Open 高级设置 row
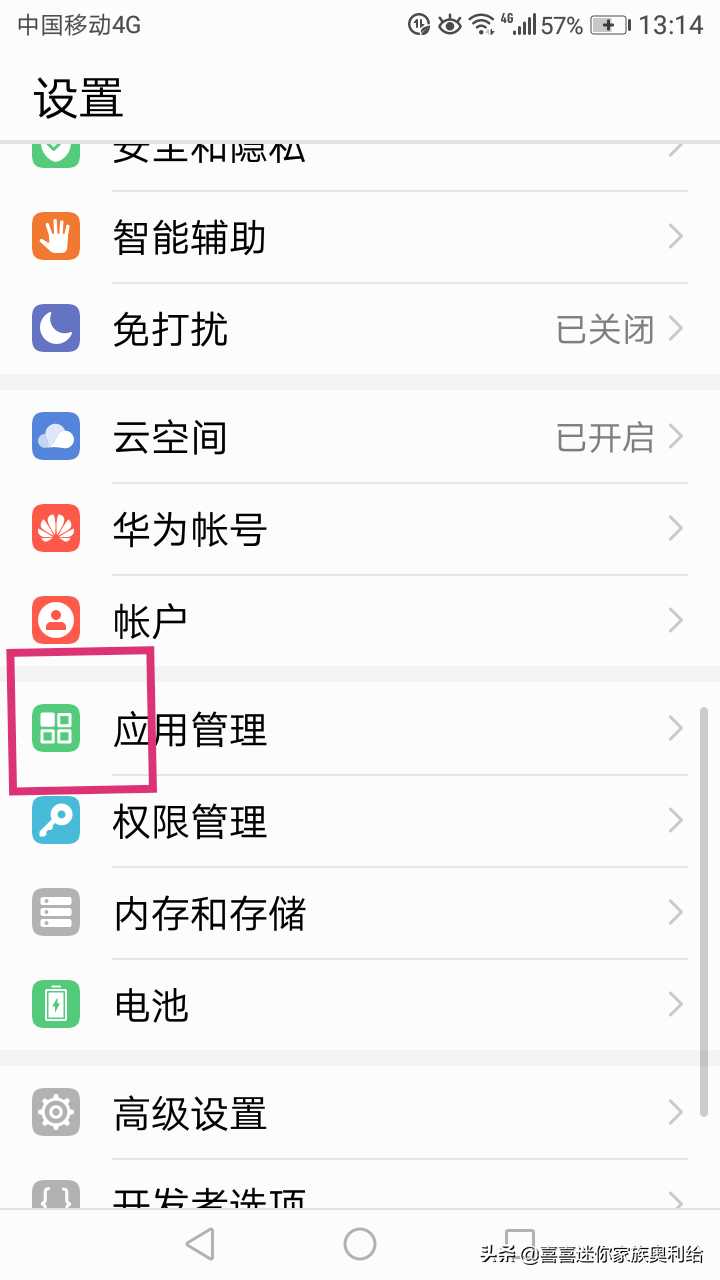The image size is (720, 1280). 360,1113
